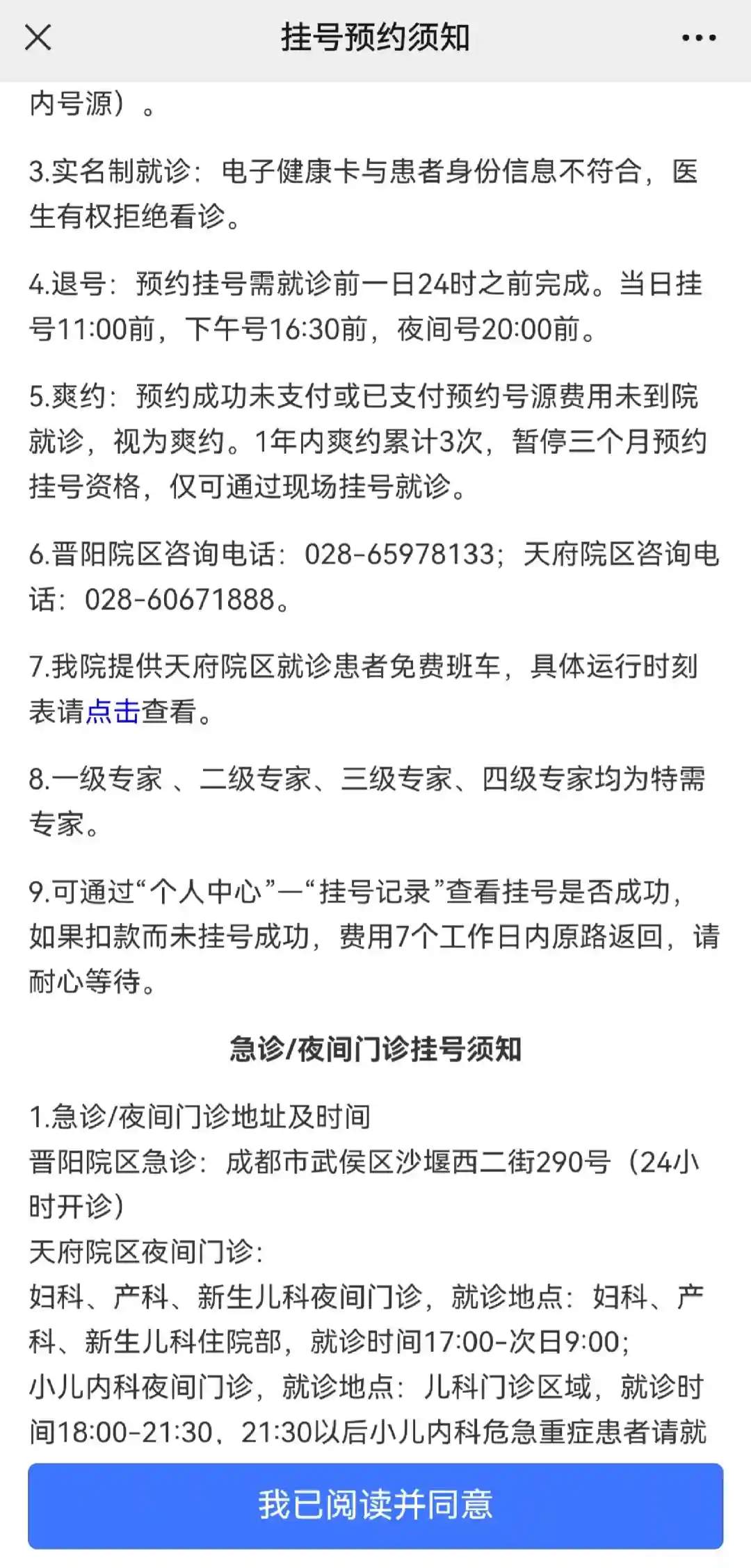Open the three-dot overflow menu
This screenshot has height=1568, width=751.
698,38
